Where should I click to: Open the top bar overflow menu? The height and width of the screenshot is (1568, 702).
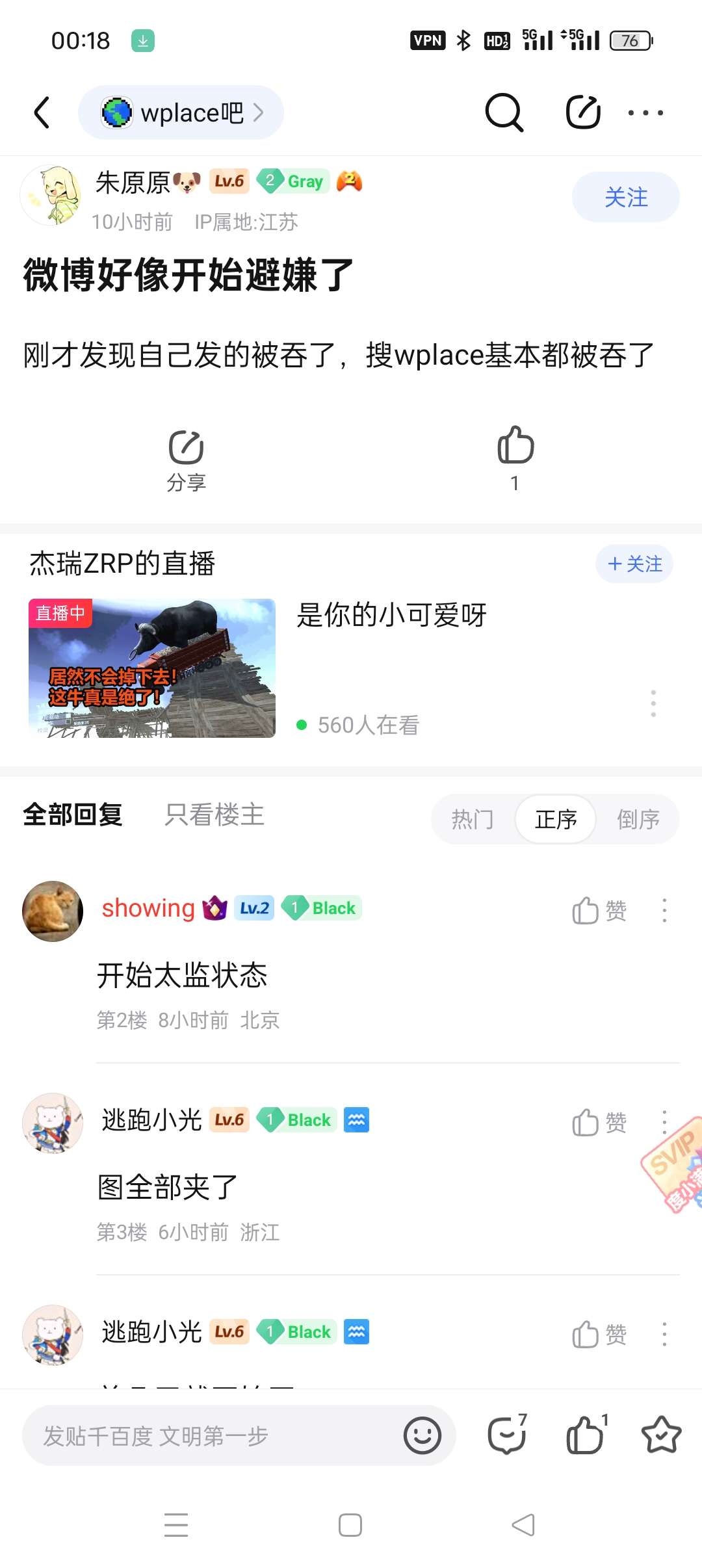pos(645,112)
